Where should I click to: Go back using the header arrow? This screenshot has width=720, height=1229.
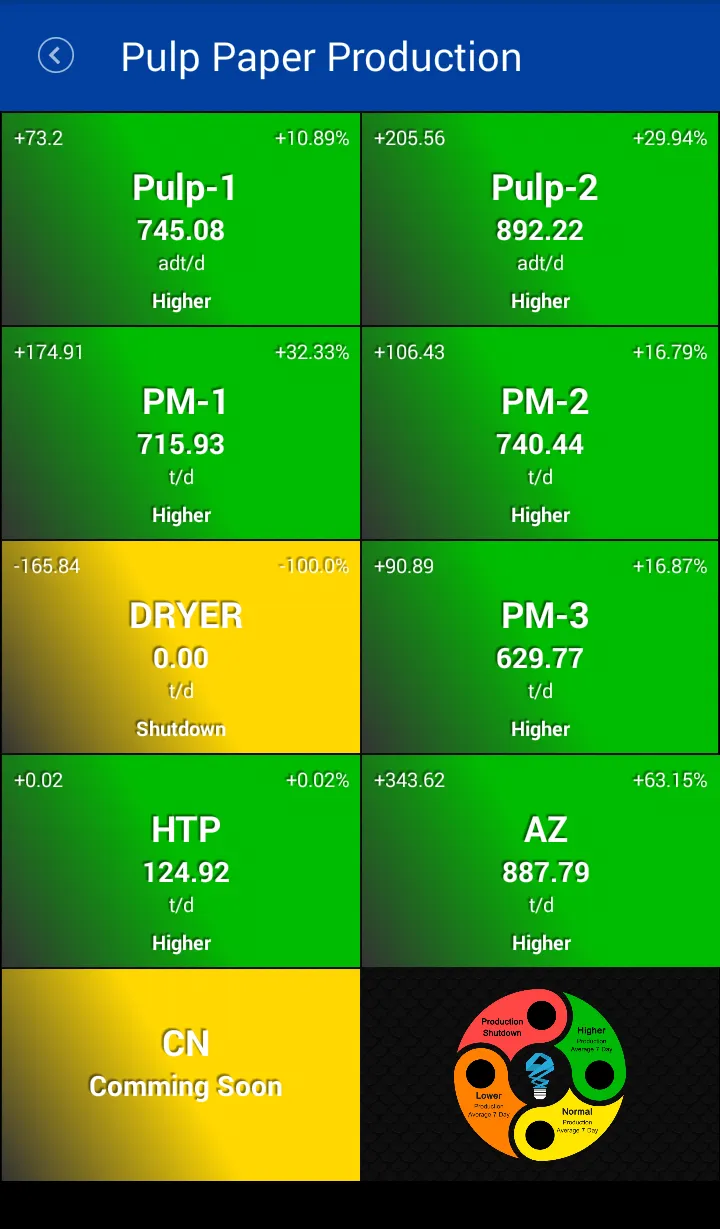[56, 56]
